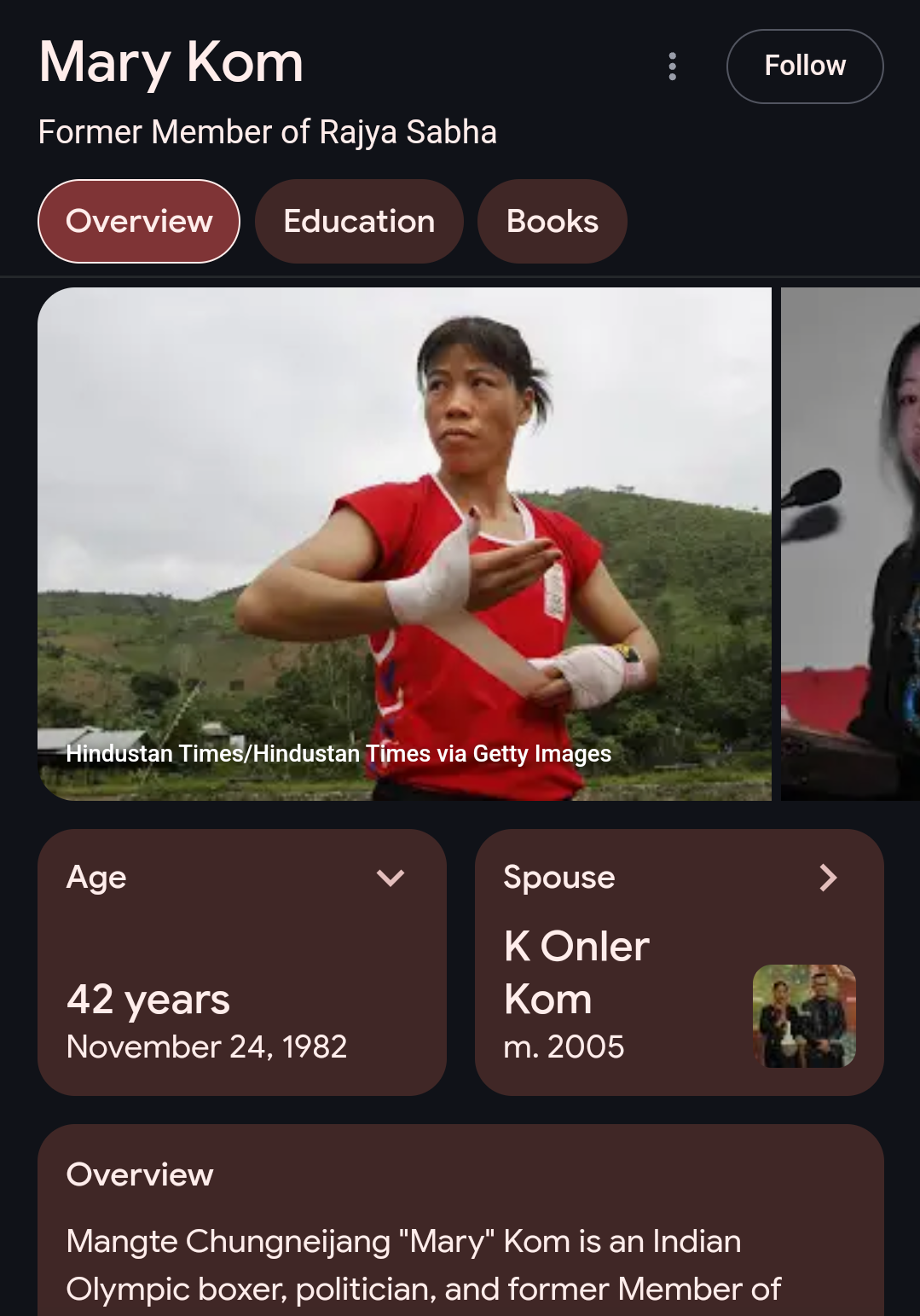The image size is (920, 1316).
Task: Open the Spouse K Onler Kom card
Action: [x=679, y=962]
